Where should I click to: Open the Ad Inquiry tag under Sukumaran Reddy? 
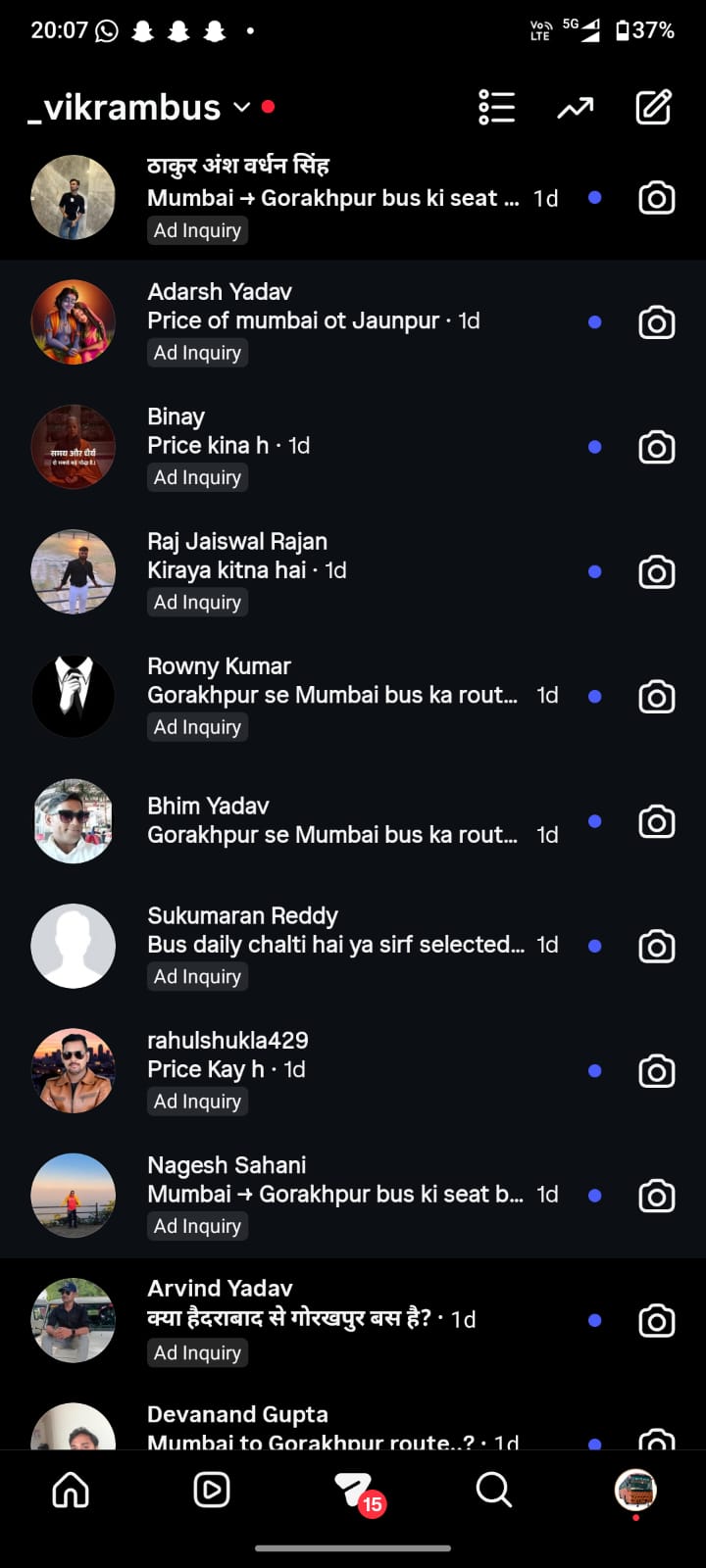pos(197,976)
